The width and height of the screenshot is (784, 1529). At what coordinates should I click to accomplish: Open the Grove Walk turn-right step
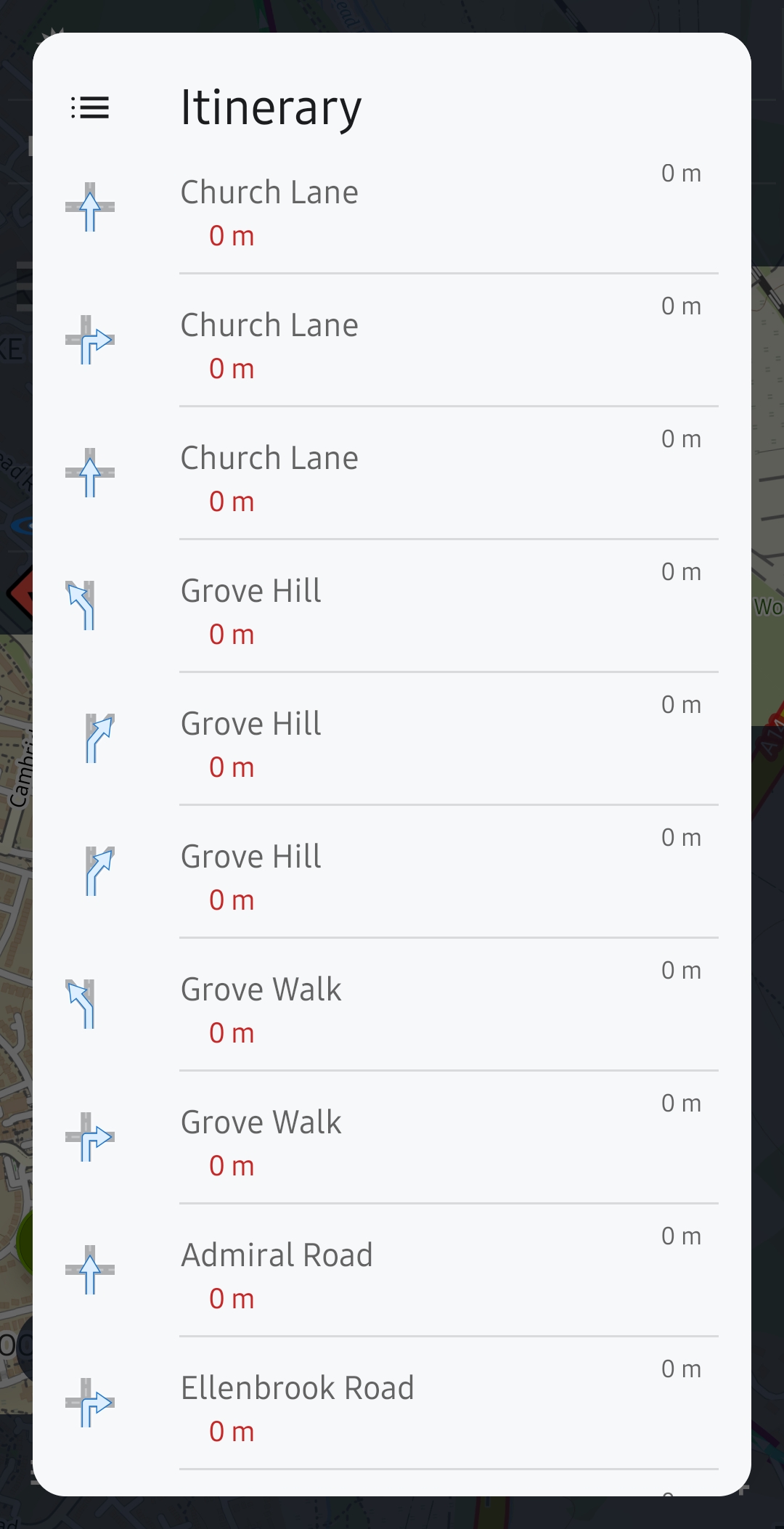392,1138
